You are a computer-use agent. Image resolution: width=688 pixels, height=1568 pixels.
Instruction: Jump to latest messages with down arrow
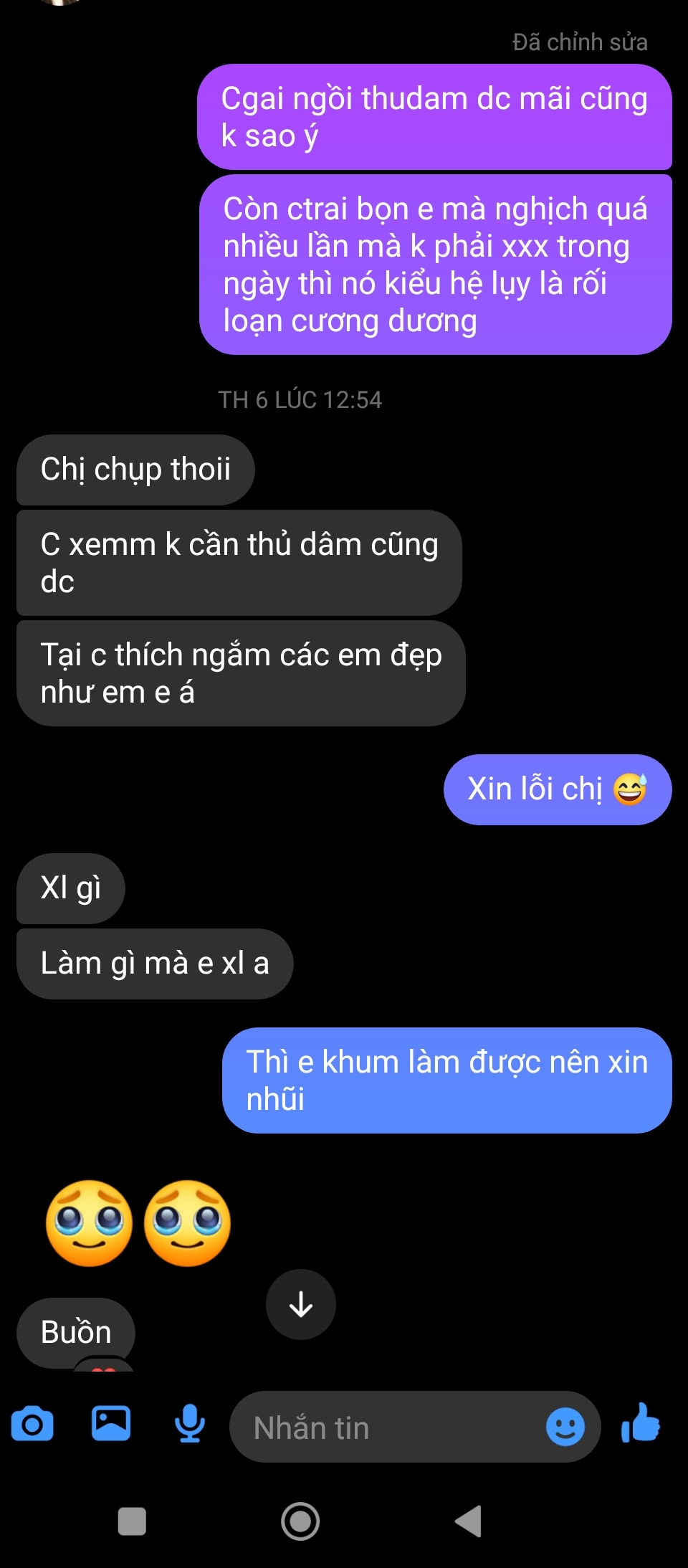[x=300, y=1304]
